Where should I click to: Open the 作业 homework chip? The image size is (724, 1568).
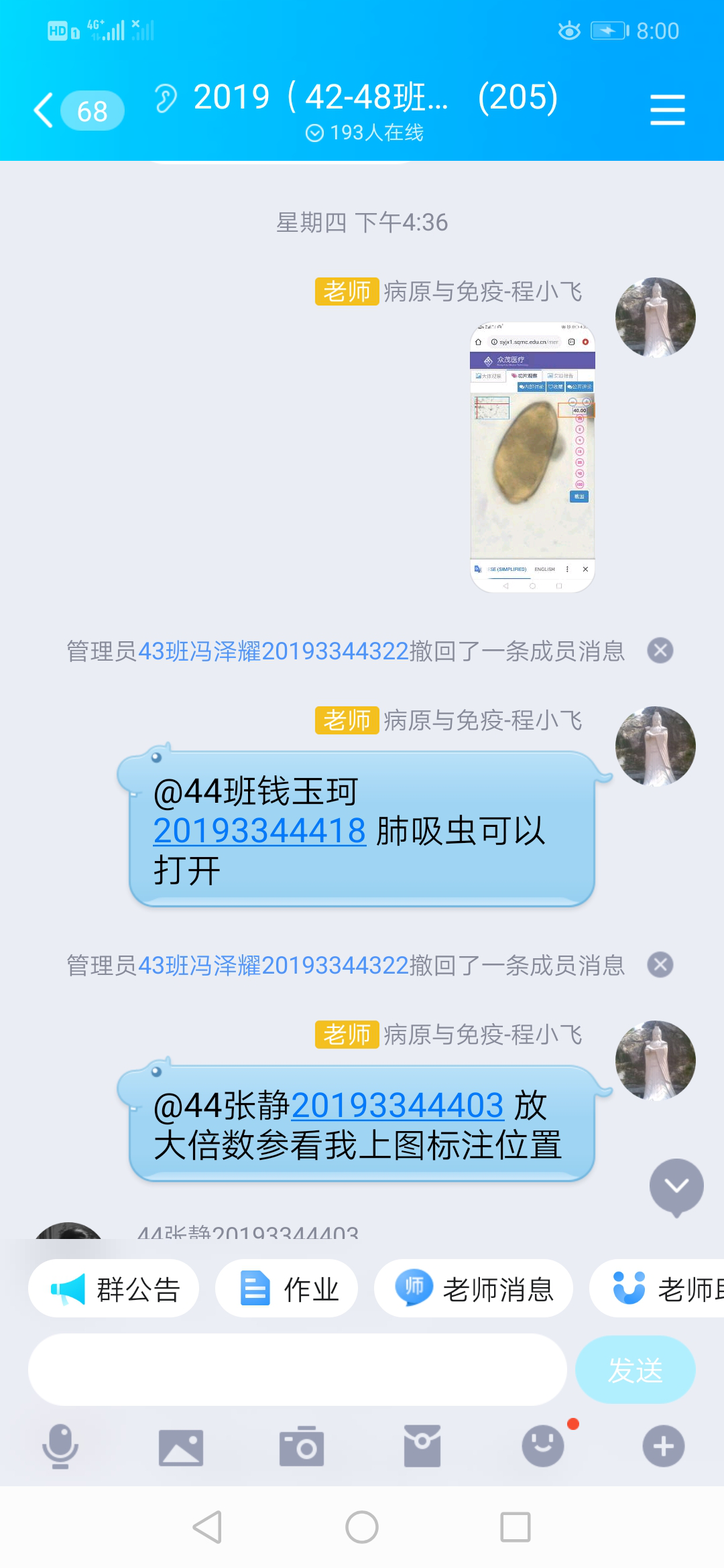(287, 1289)
